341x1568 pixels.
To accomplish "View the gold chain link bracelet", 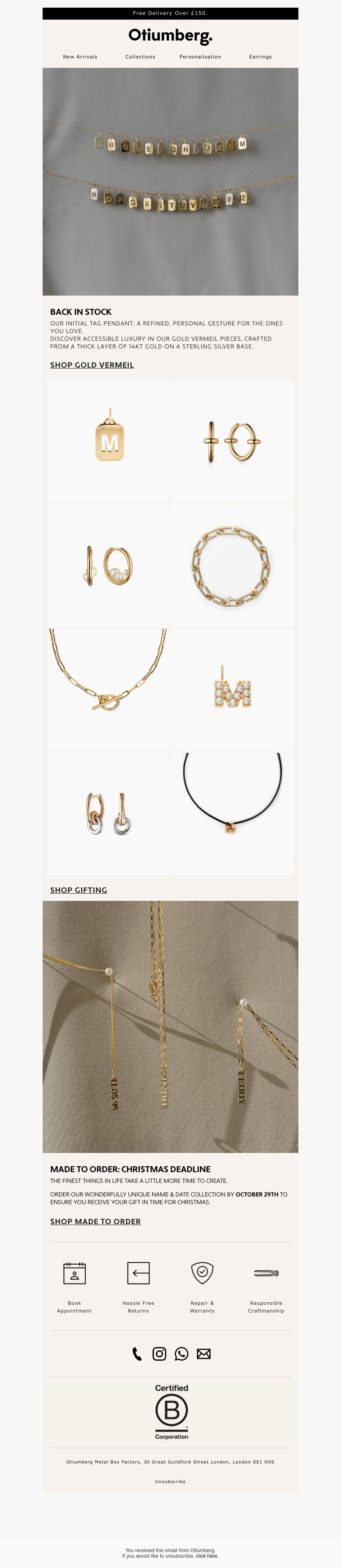I will click(x=231, y=566).
